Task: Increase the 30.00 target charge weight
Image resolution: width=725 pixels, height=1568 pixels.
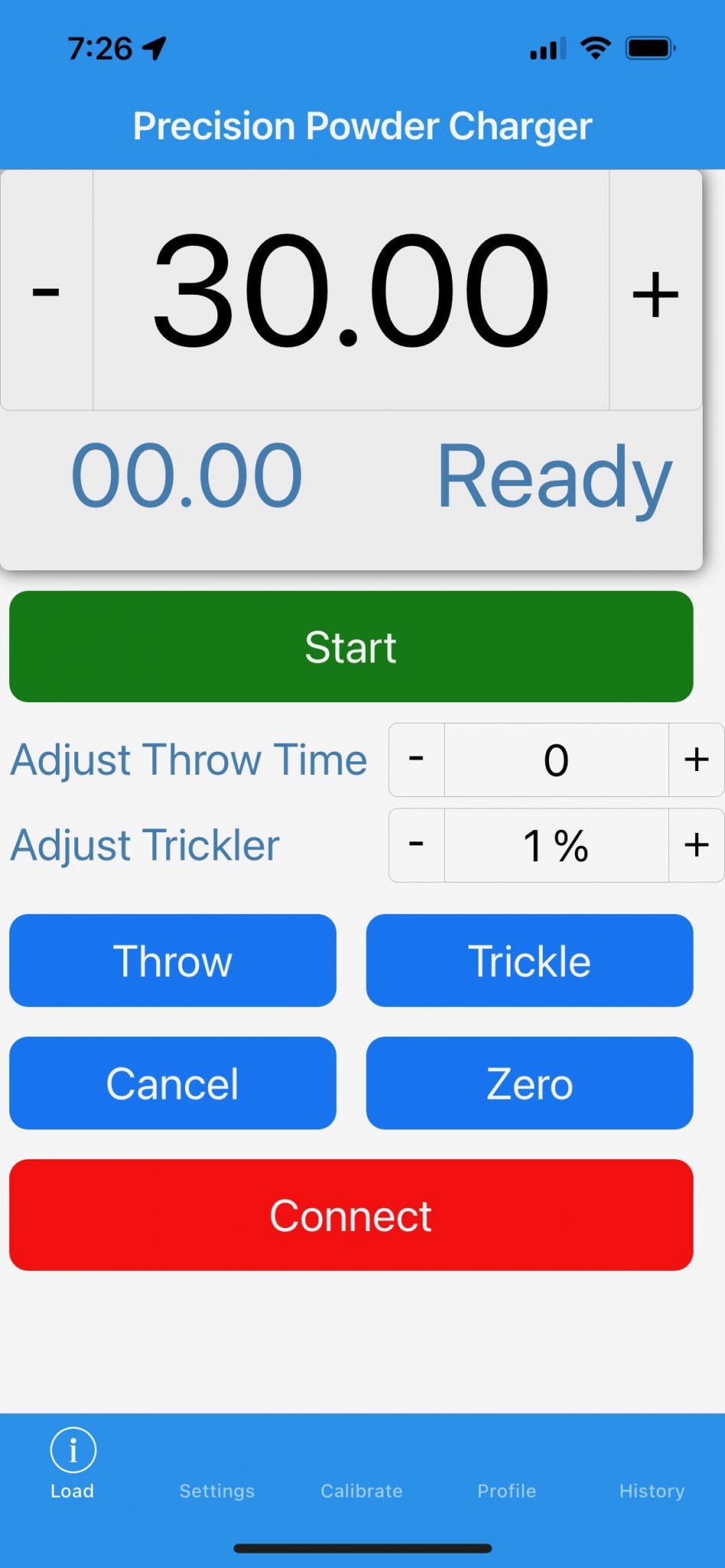Action: [655, 290]
